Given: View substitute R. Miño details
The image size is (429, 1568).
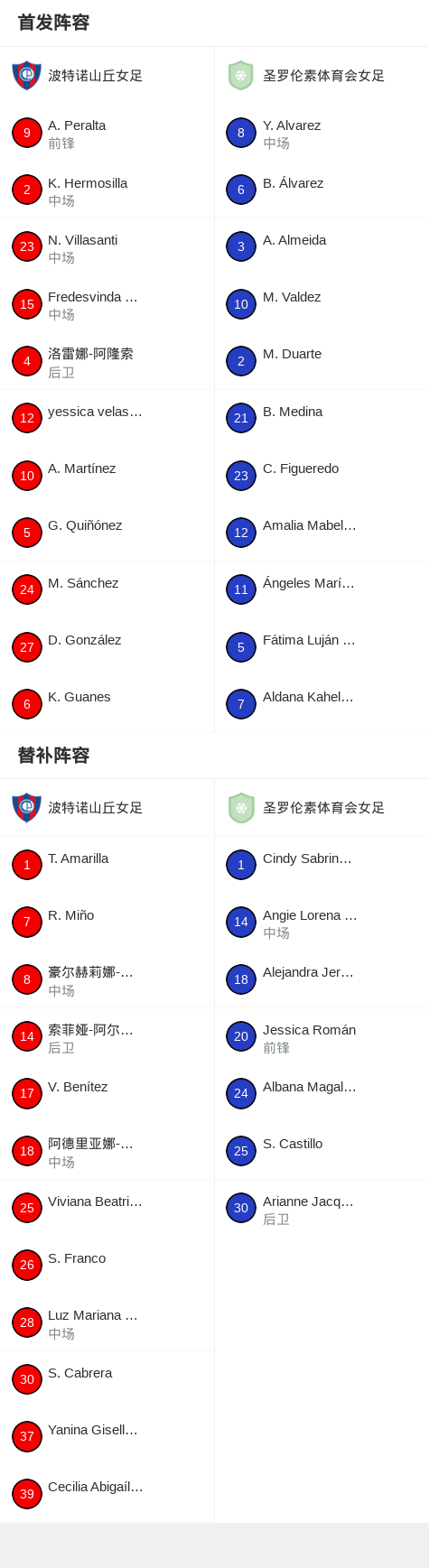Looking at the screenshot, I should tap(107, 922).
